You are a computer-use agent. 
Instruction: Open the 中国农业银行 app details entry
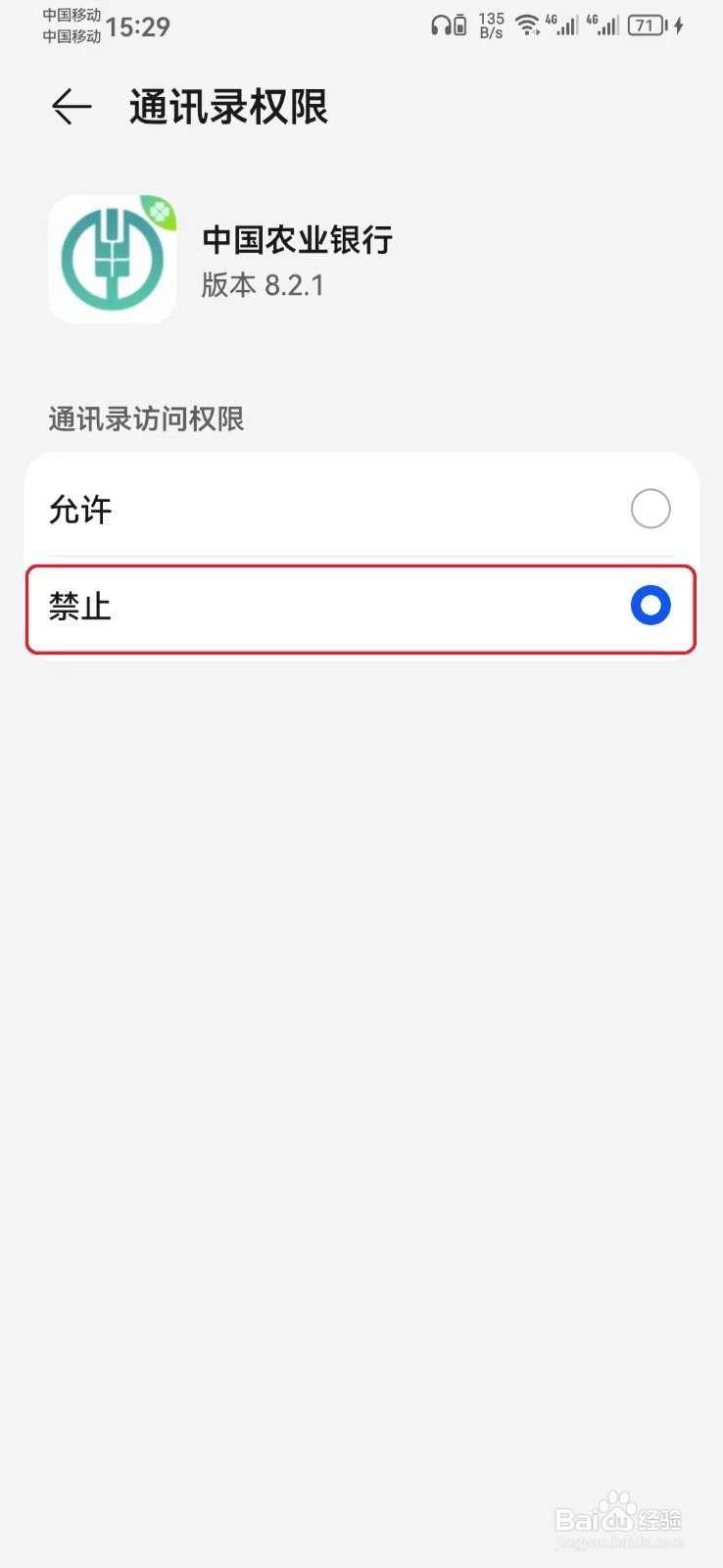pos(294,258)
